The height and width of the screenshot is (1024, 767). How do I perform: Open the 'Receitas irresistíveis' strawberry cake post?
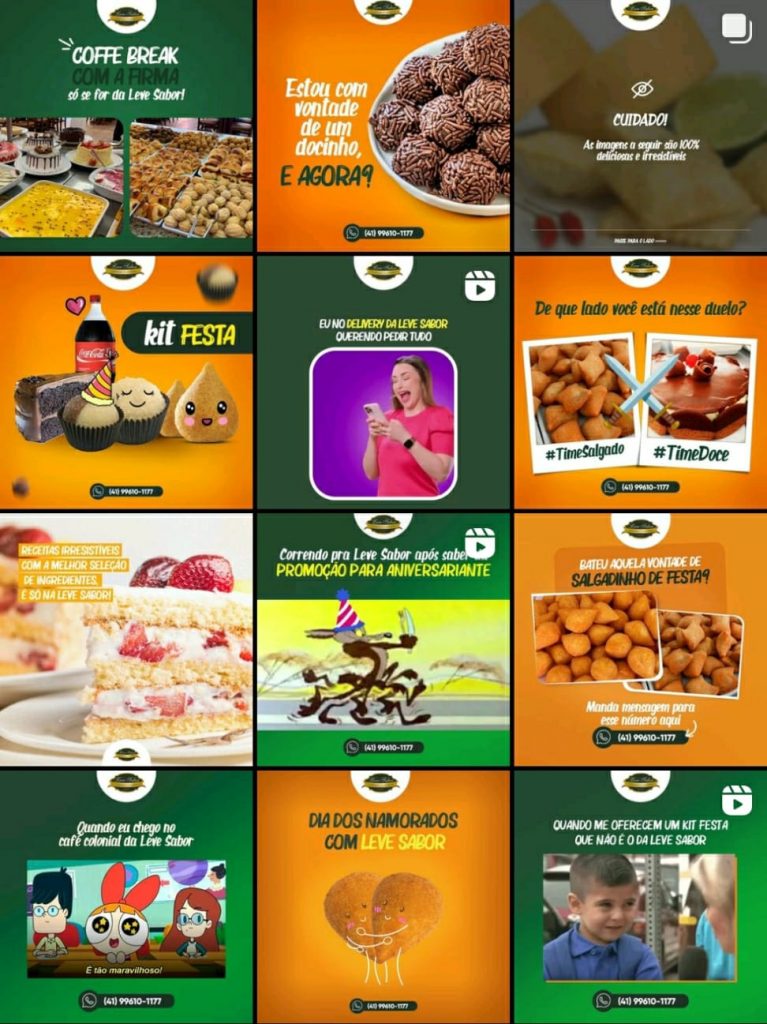[x=126, y=639]
